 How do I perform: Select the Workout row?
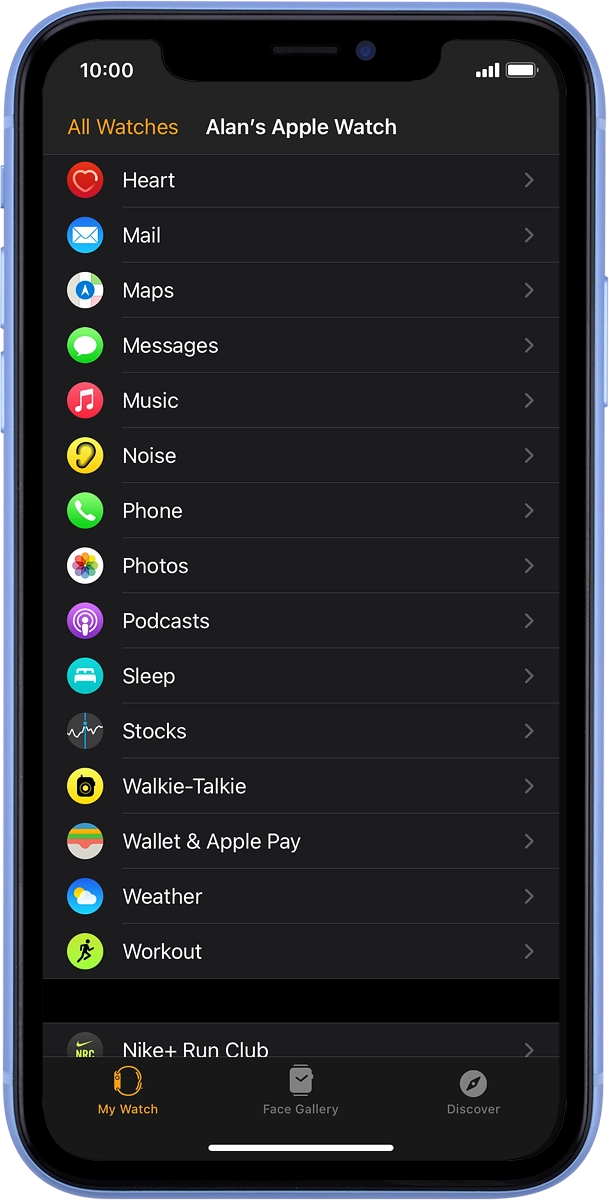tap(300, 951)
